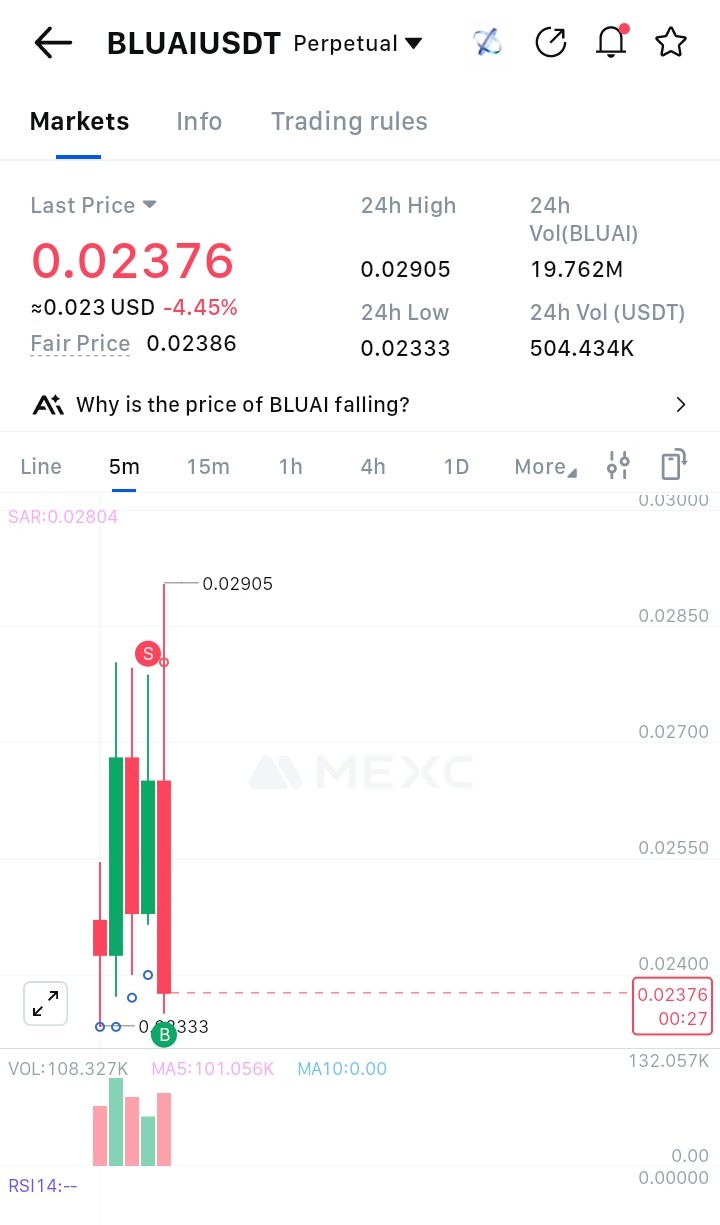720x1225 pixels.
Task: Switch chart interval to 1h
Action: tap(291, 466)
